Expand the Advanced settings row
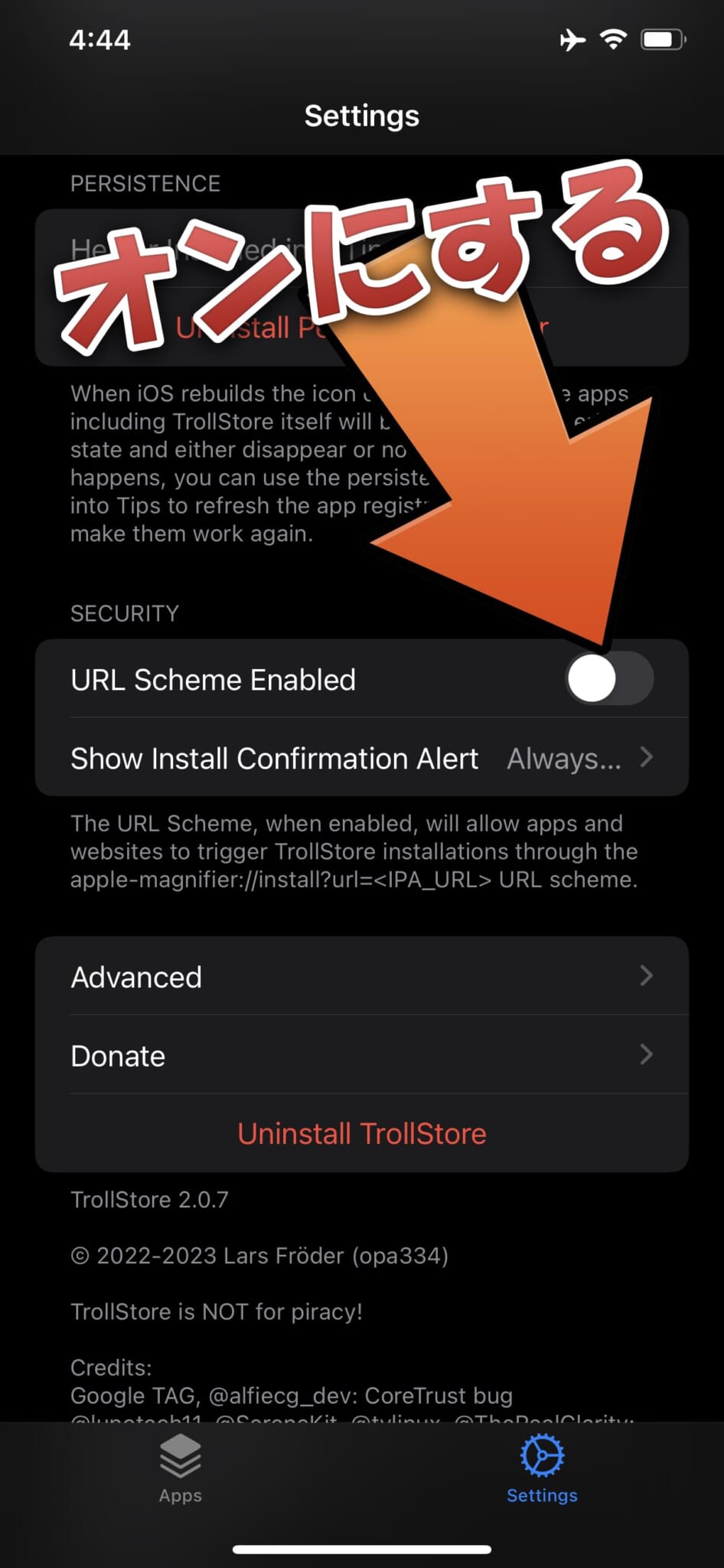The height and width of the screenshot is (1568, 724). pyautogui.click(x=362, y=976)
